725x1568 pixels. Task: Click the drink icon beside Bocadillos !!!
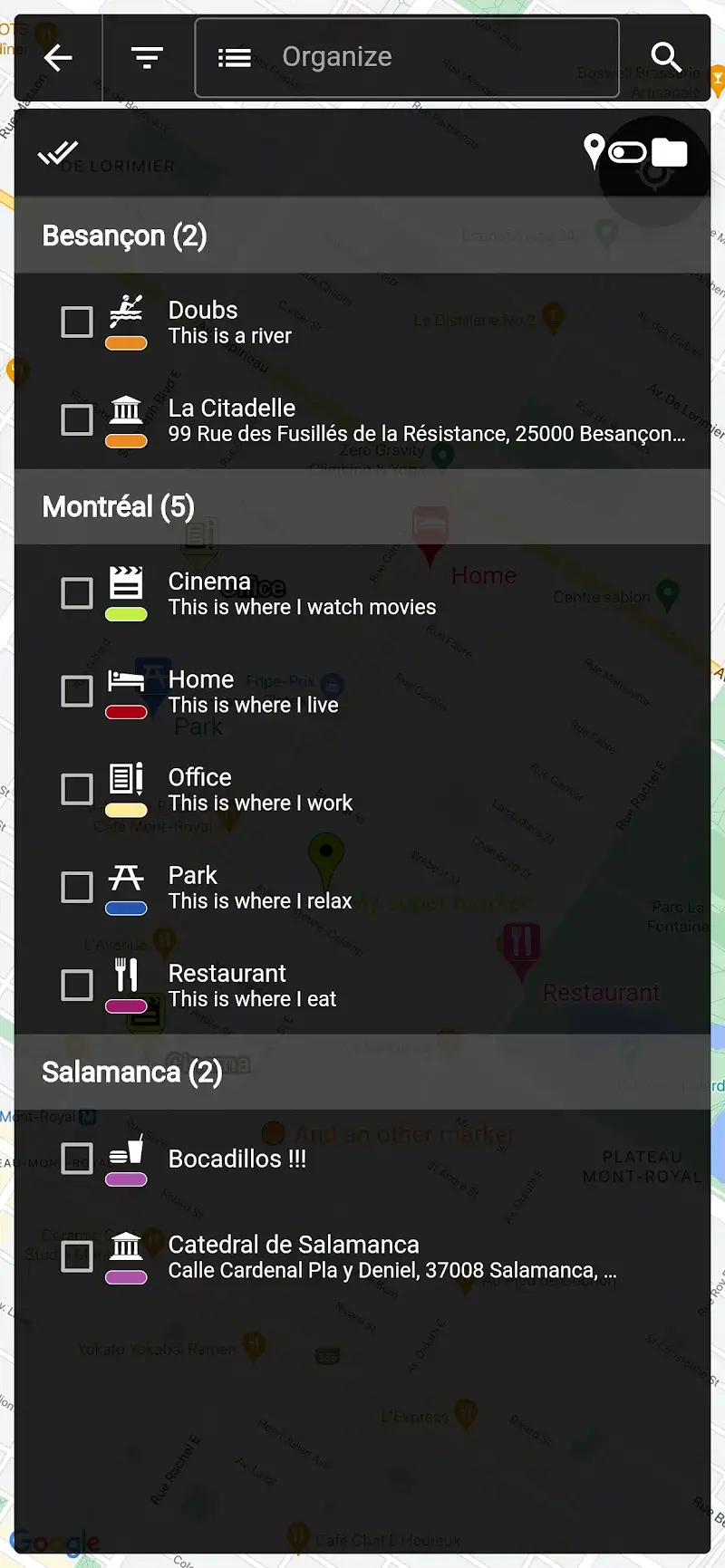pyautogui.click(x=127, y=1152)
